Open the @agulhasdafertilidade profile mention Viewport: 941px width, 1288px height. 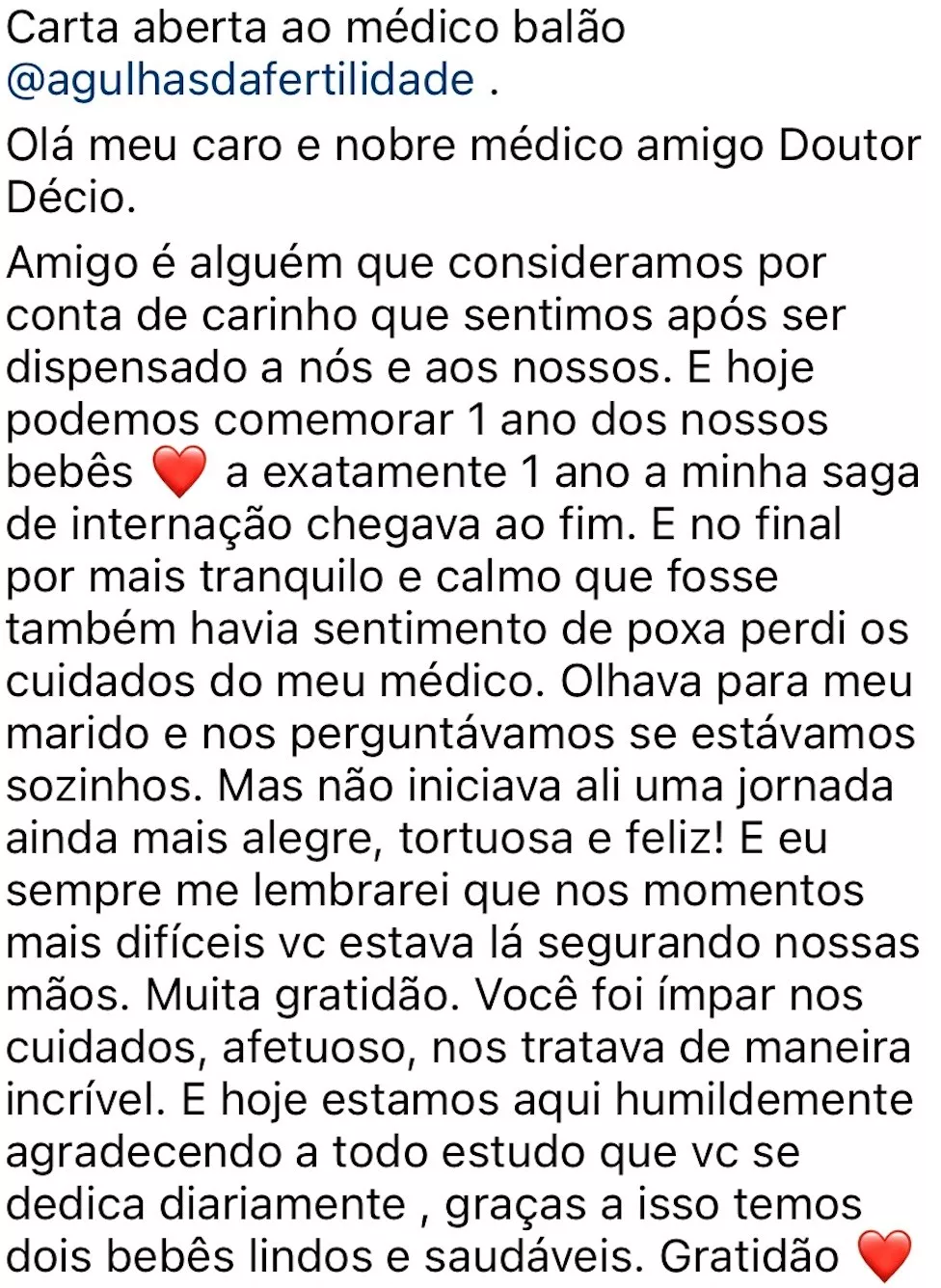240,81
